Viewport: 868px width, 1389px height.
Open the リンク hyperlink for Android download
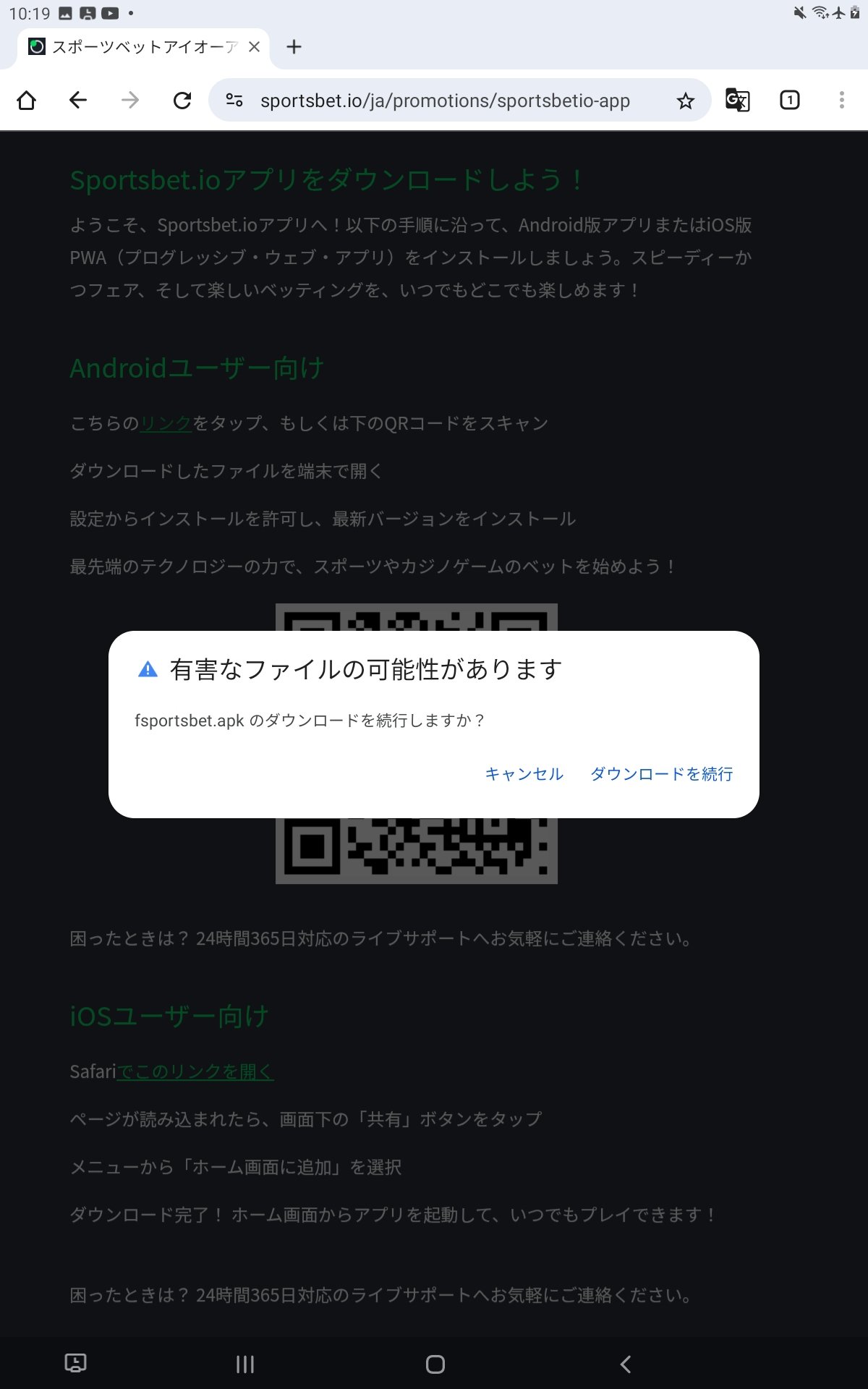coord(165,425)
